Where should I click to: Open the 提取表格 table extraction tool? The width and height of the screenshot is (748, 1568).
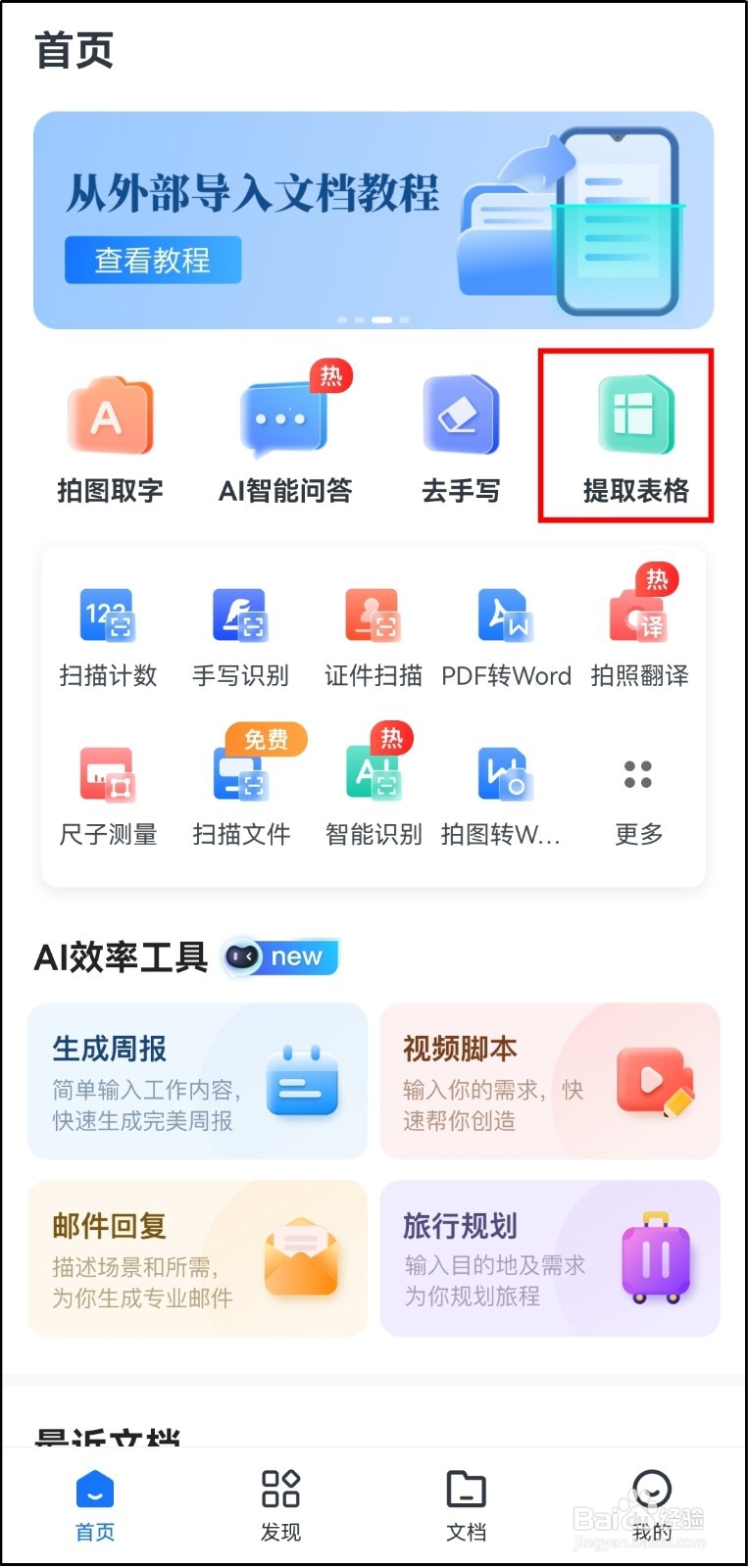[637, 431]
